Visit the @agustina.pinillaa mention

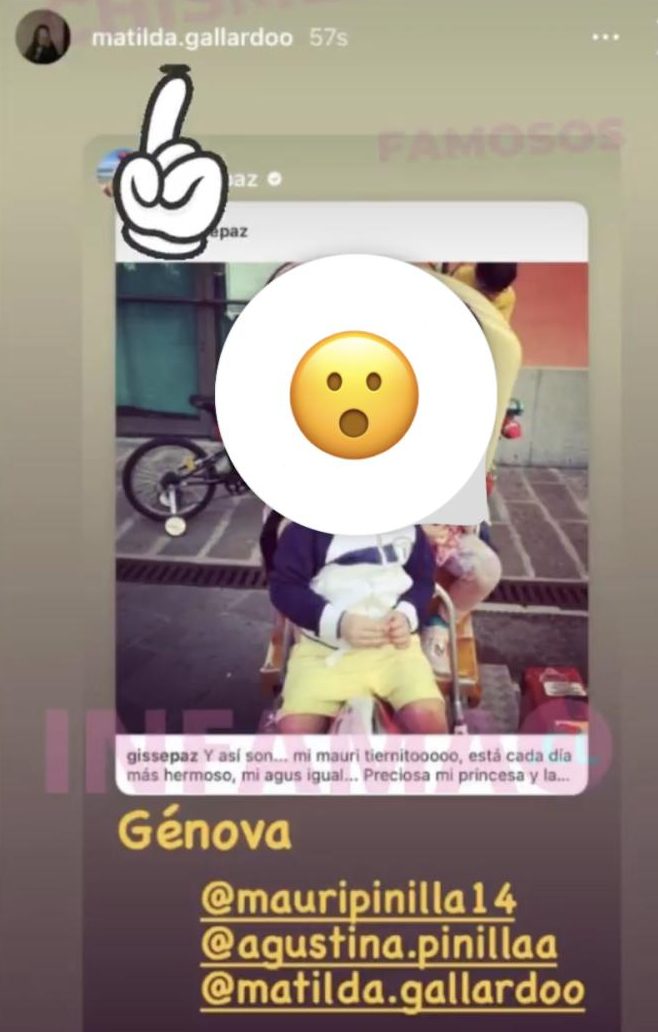378,943
